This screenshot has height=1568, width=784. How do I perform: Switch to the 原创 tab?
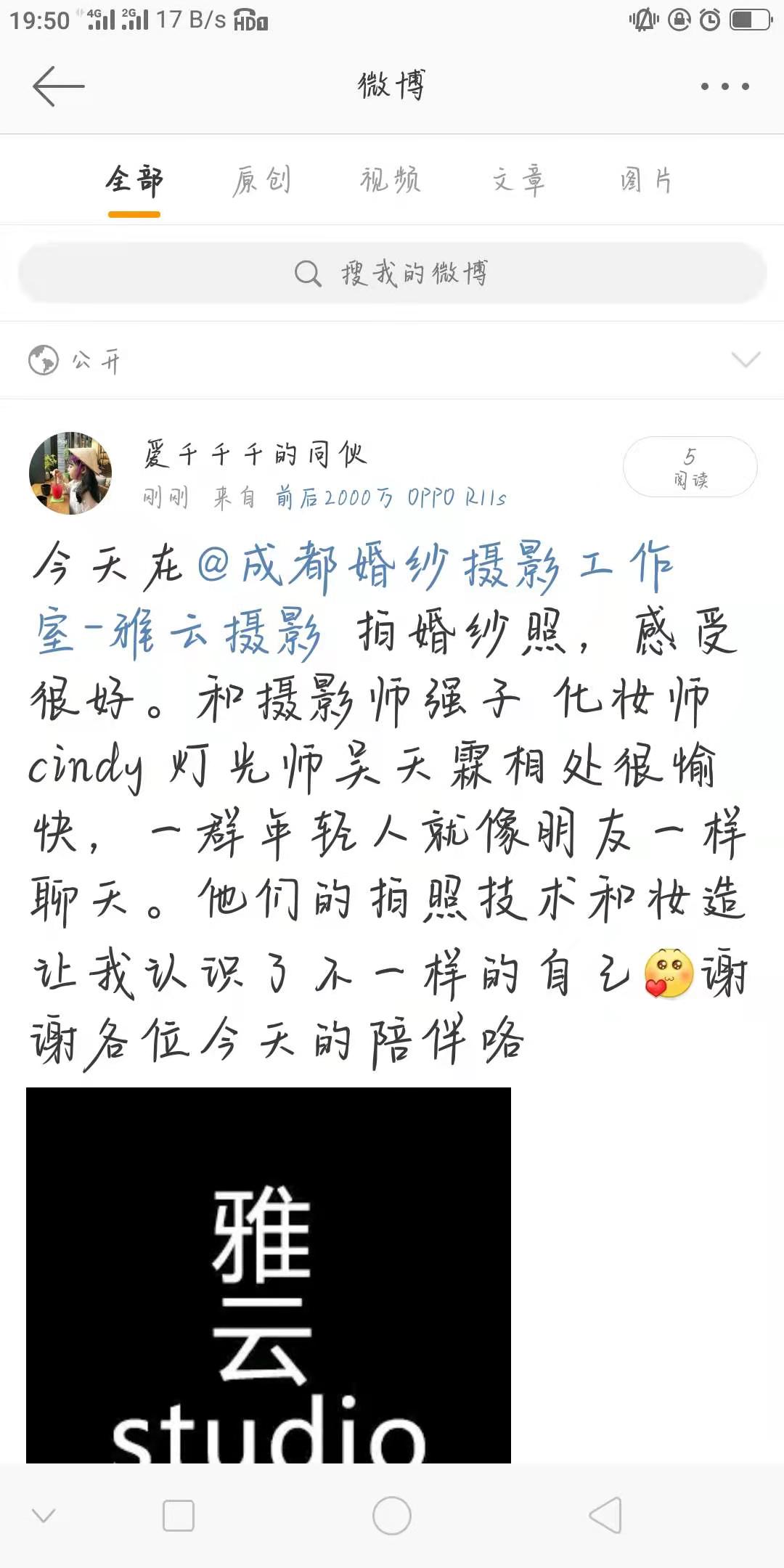[262, 180]
